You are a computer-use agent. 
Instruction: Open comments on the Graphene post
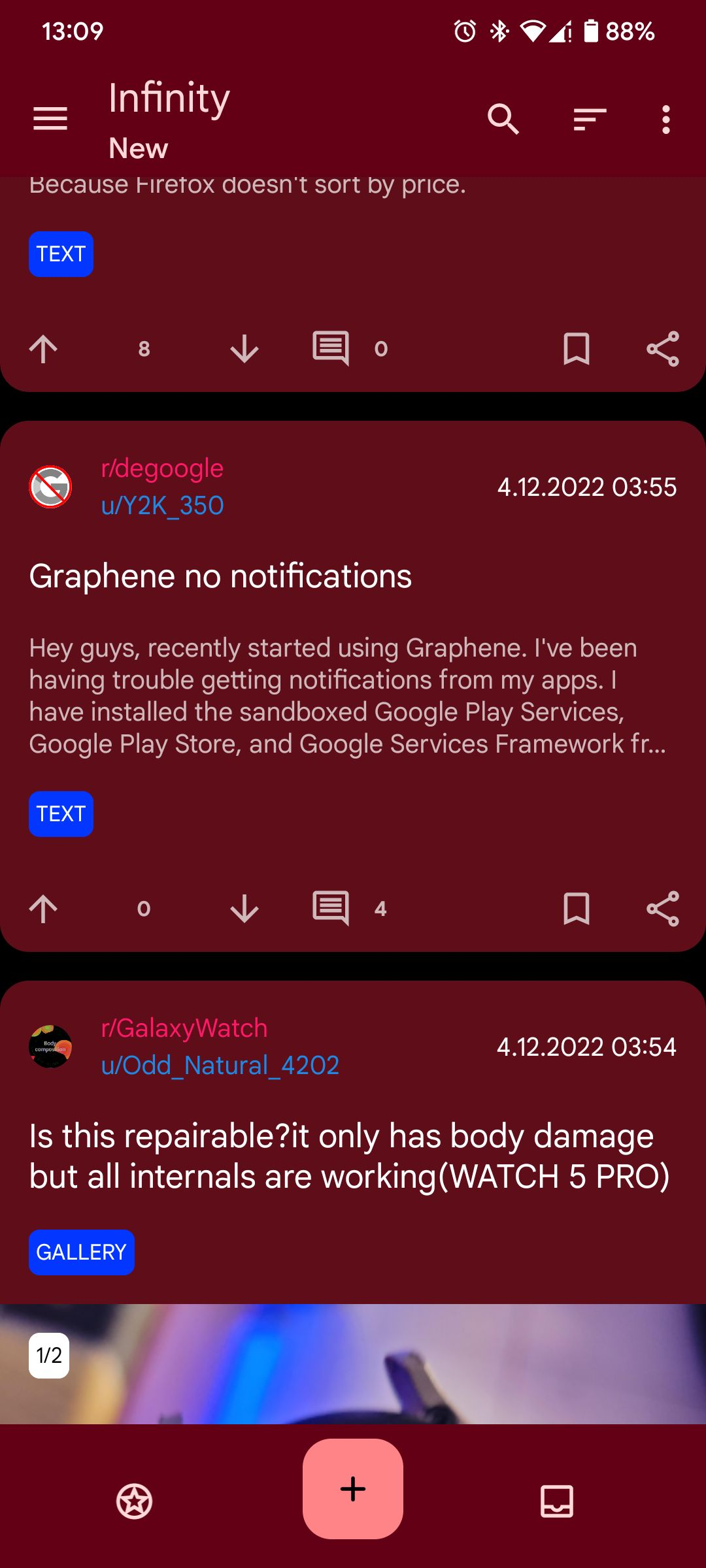coord(332,908)
